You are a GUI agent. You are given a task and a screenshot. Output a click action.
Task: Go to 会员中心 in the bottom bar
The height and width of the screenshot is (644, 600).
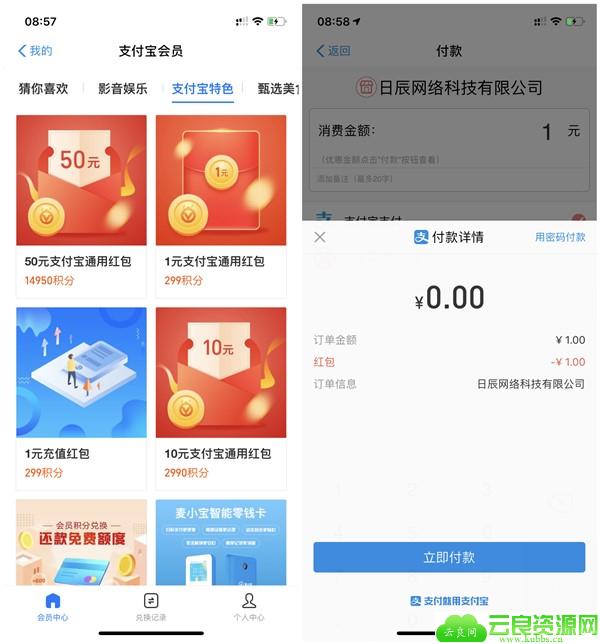(x=52, y=607)
